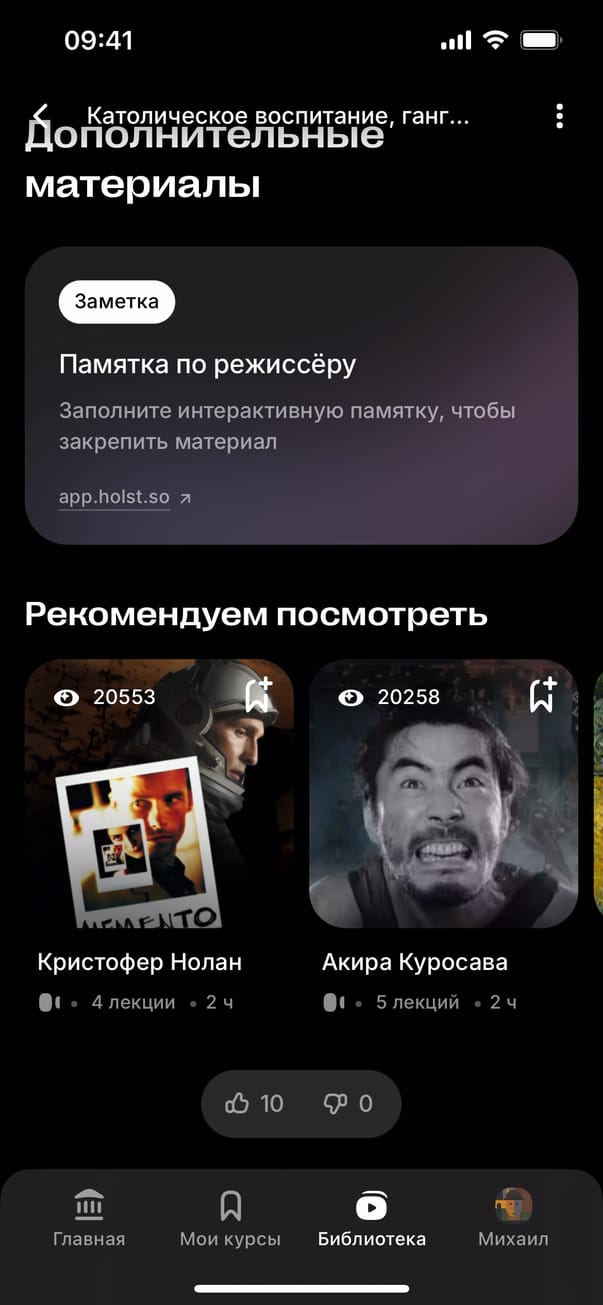Image resolution: width=603 pixels, height=1305 pixels.
Task: Open the Памятка по режиссёру note card
Action: click(301, 395)
